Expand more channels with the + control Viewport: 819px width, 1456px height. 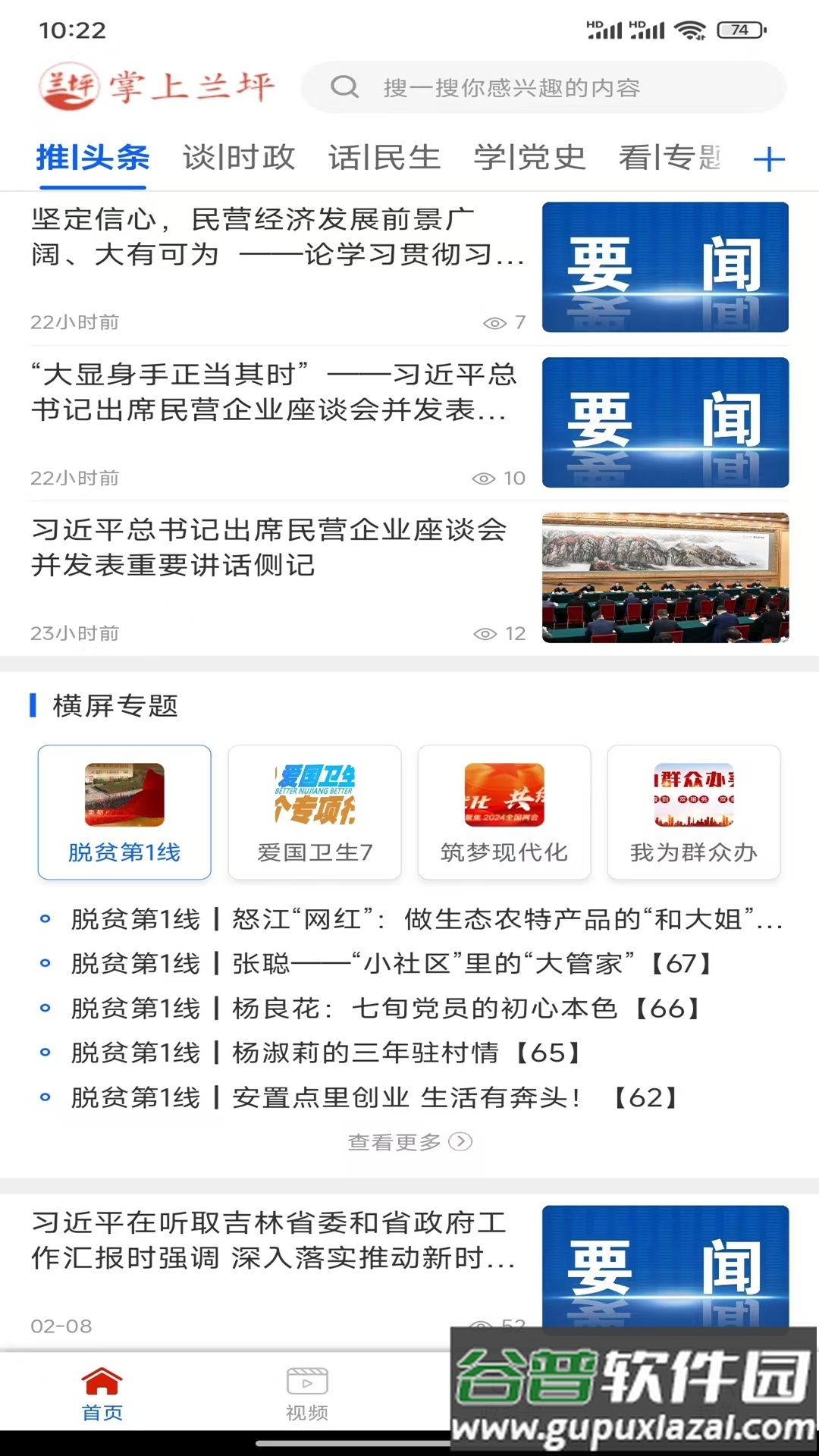click(769, 158)
